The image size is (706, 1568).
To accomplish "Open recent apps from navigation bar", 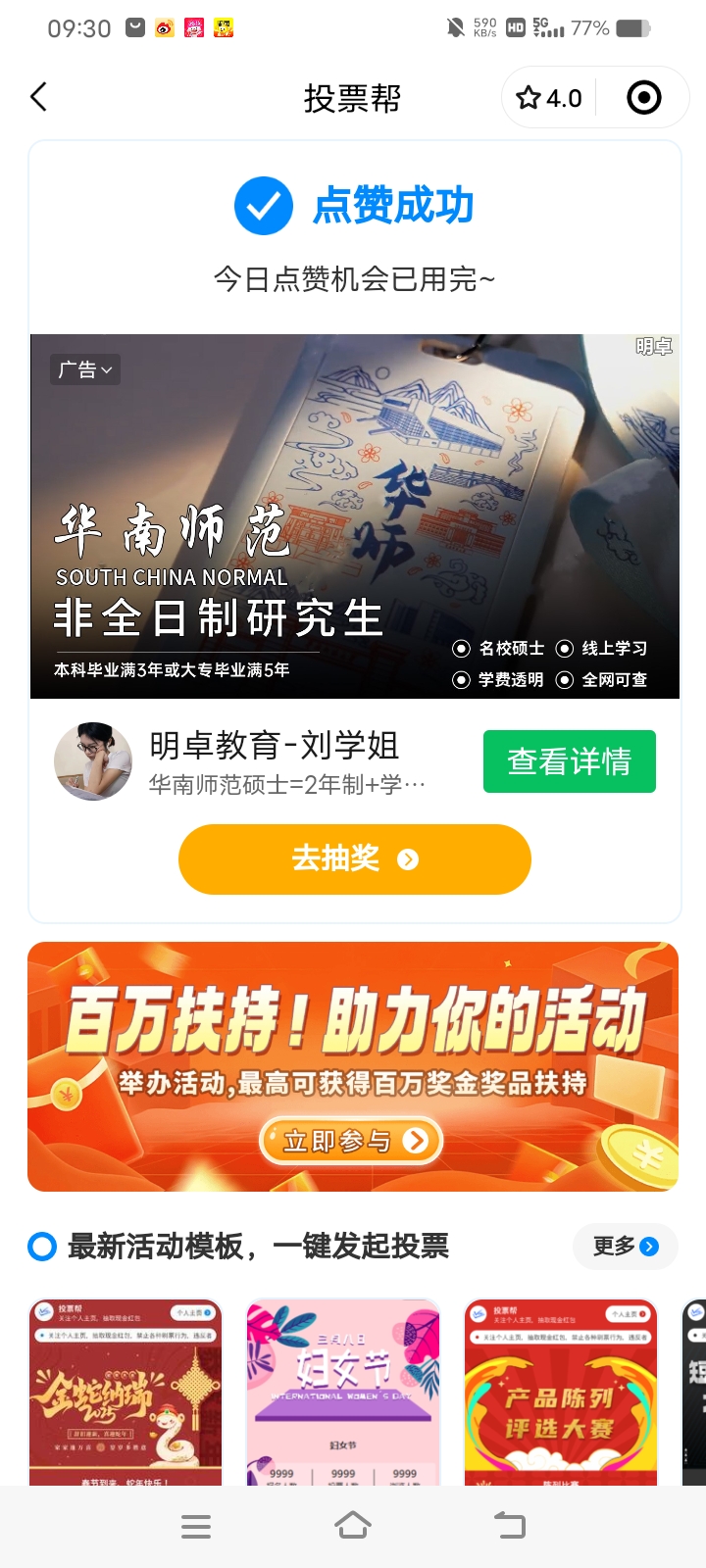I will [x=196, y=1526].
